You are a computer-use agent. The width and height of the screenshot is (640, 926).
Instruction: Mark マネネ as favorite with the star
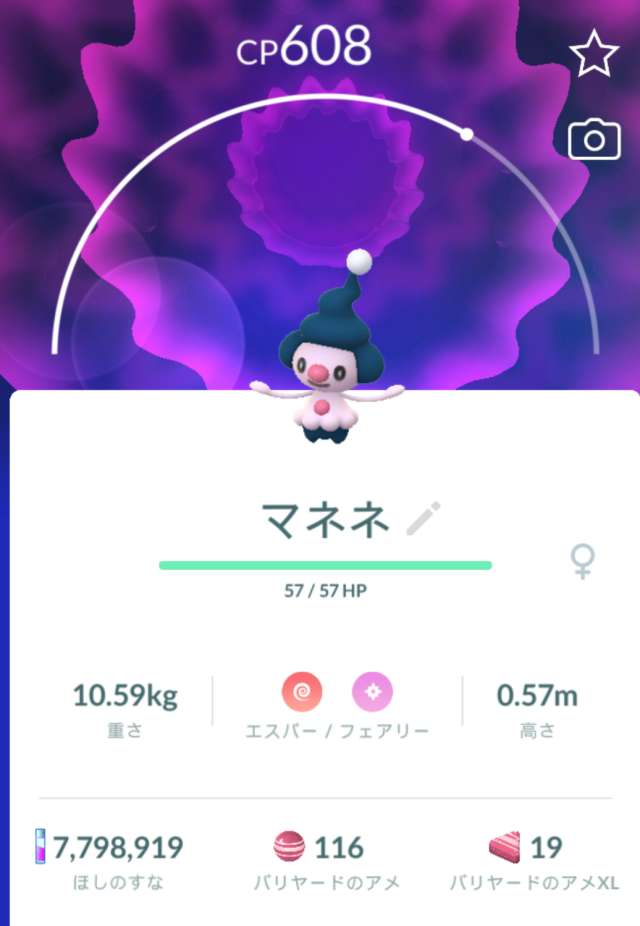(x=594, y=55)
